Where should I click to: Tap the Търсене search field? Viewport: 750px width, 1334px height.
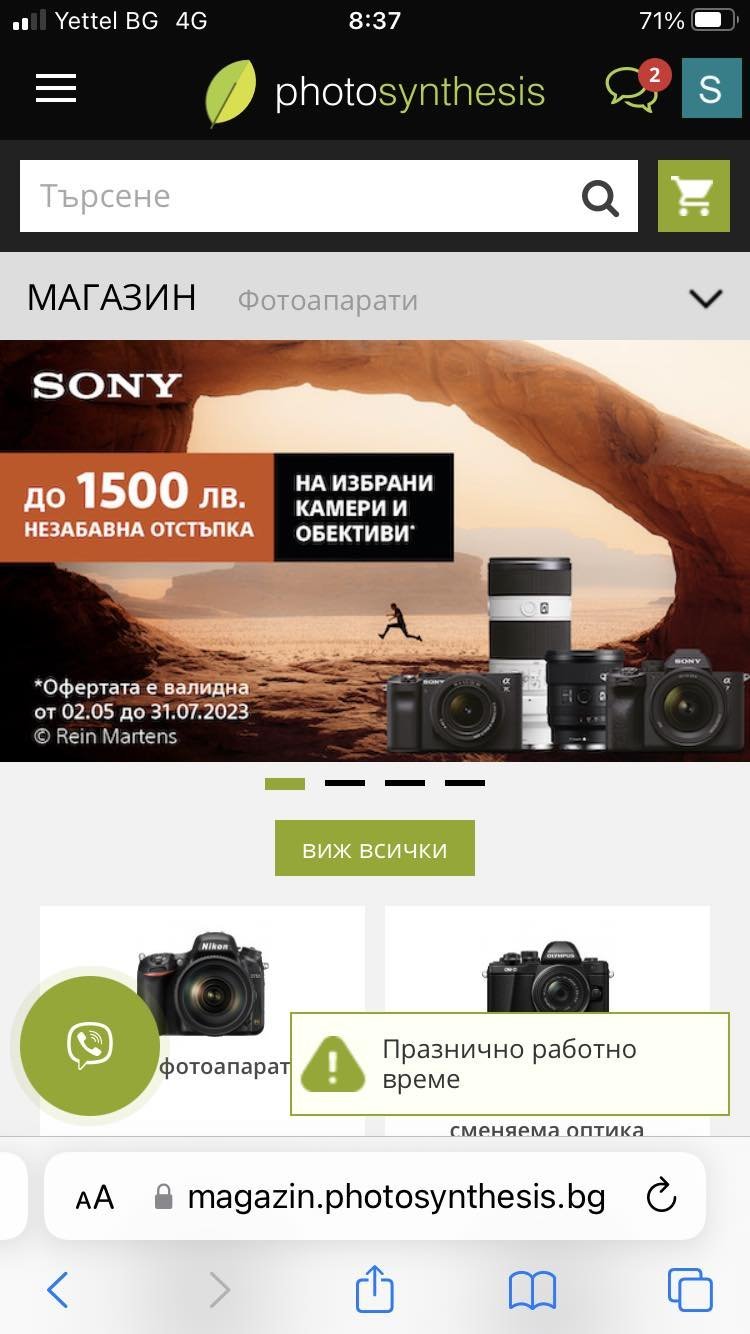point(300,196)
